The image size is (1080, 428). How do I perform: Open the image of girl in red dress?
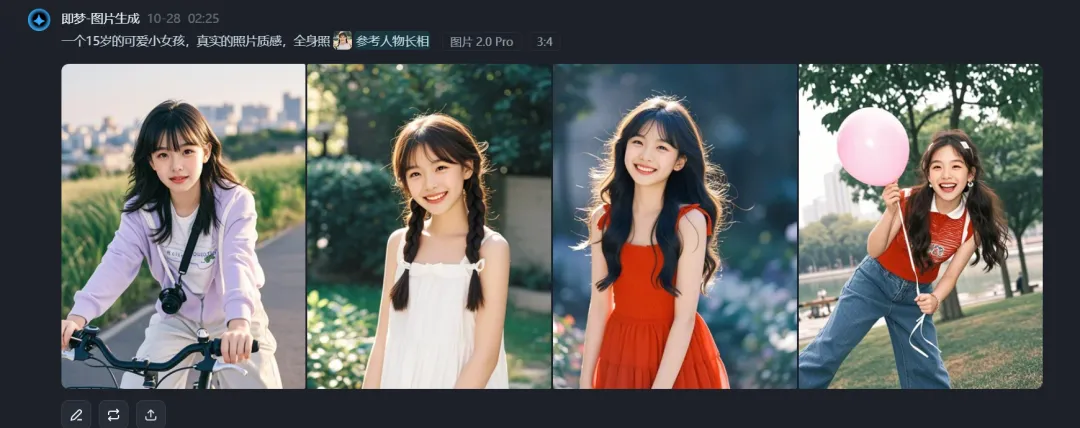(675, 226)
